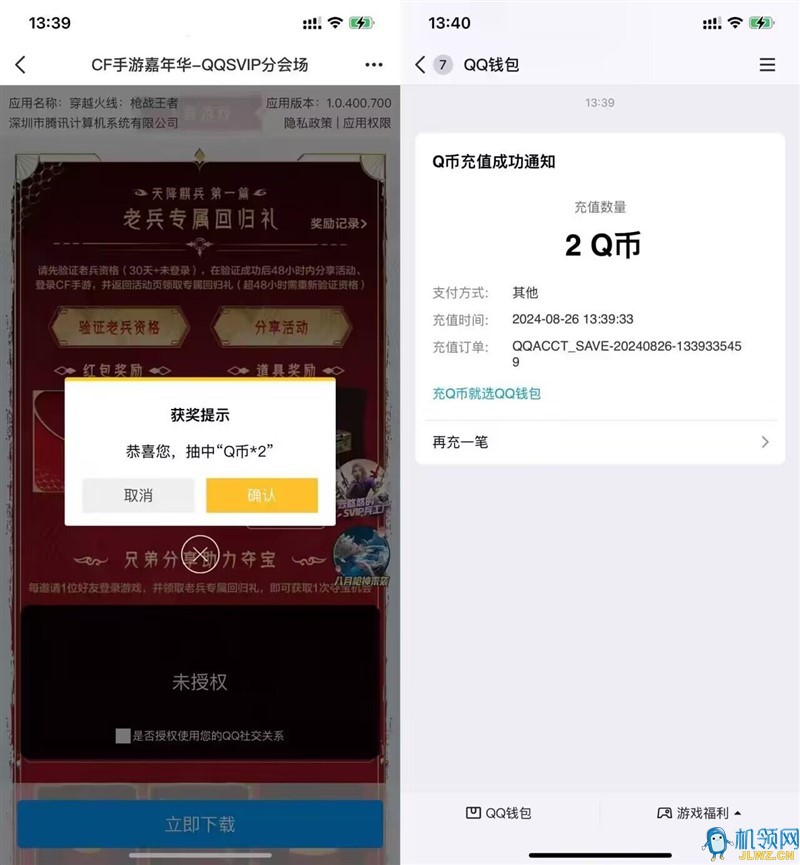Close the popup with the circled X
The width and height of the screenshot is (800, 865).
pos(200,554)
